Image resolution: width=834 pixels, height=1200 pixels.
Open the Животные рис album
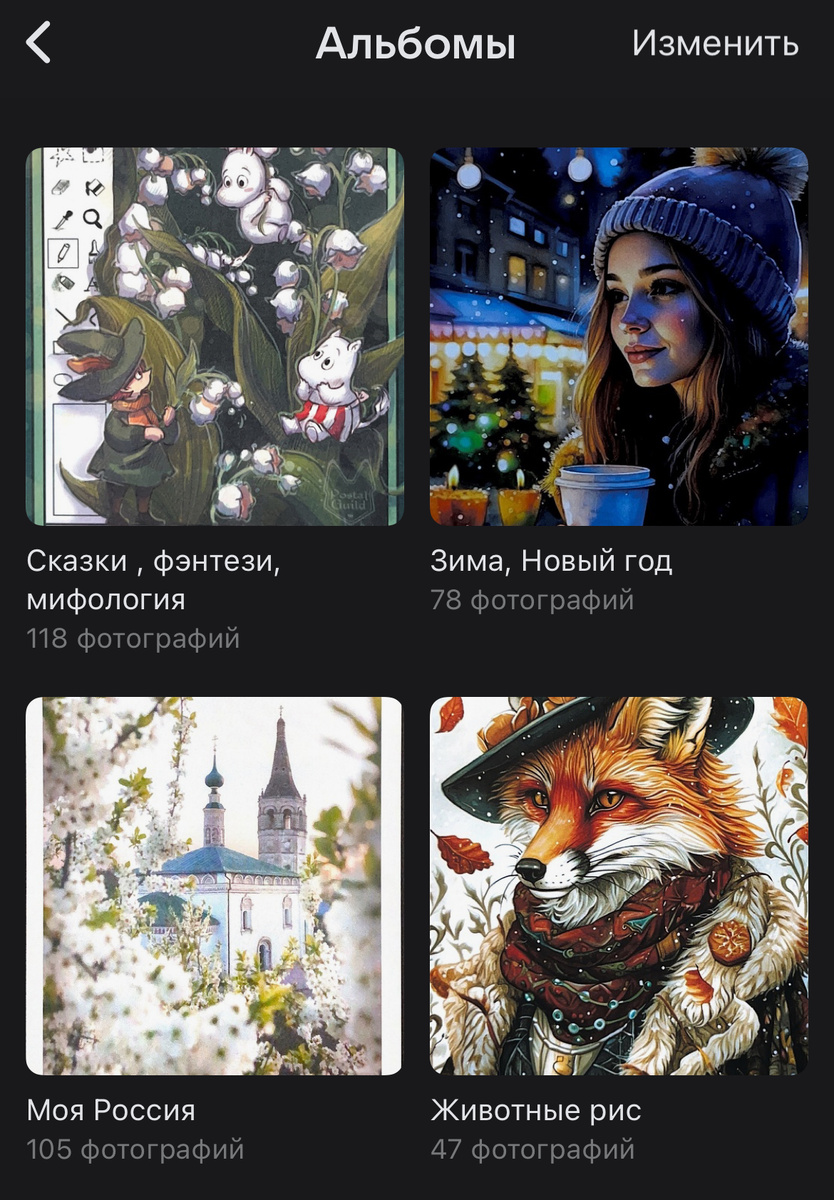point(618,885)
